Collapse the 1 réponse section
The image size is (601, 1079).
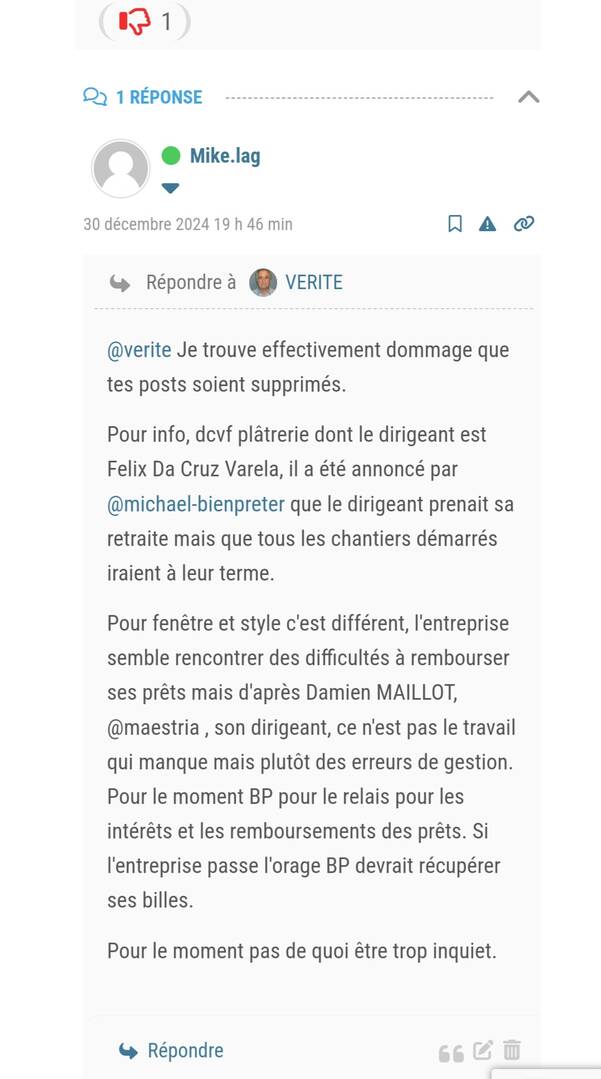pos(529,97)
